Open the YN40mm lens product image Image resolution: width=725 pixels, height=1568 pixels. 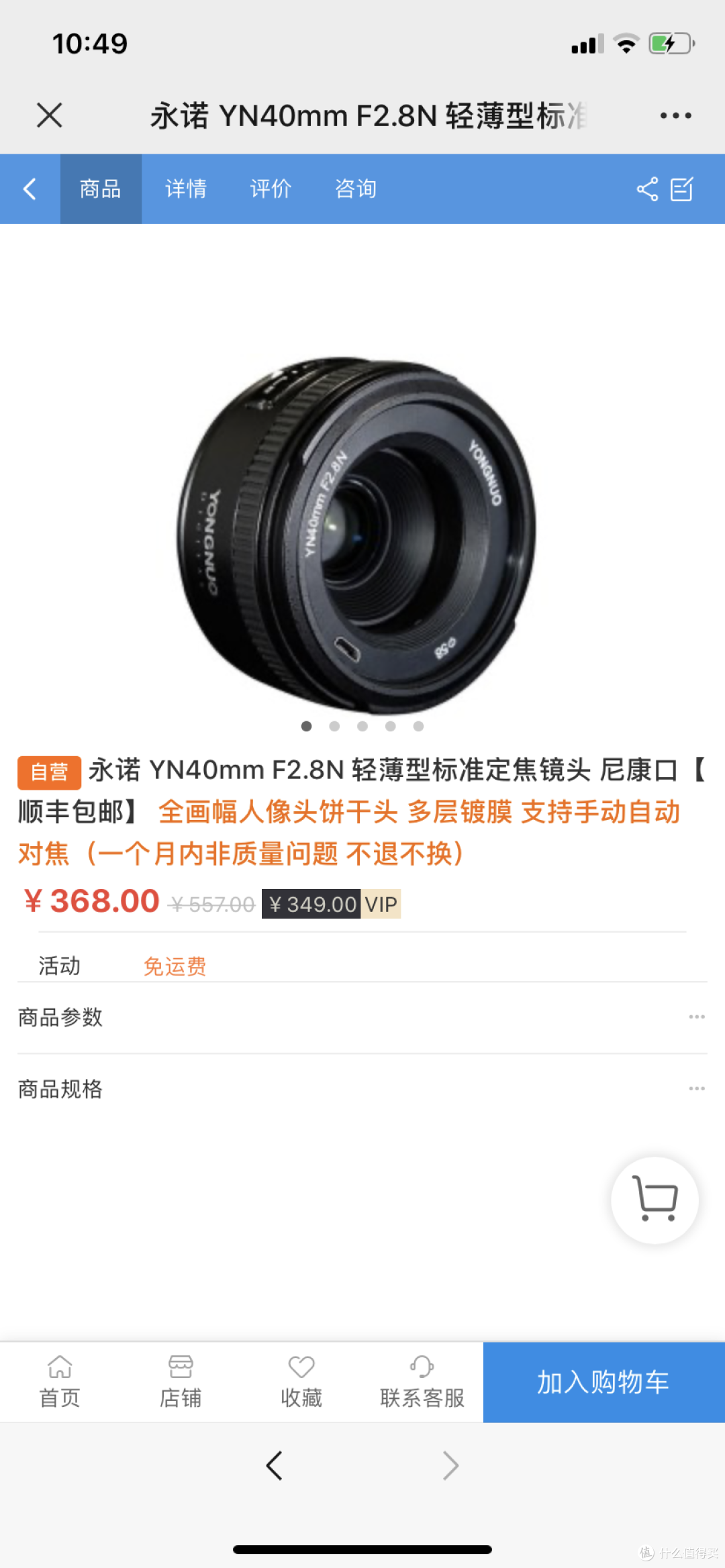click(x=356, y=533)
